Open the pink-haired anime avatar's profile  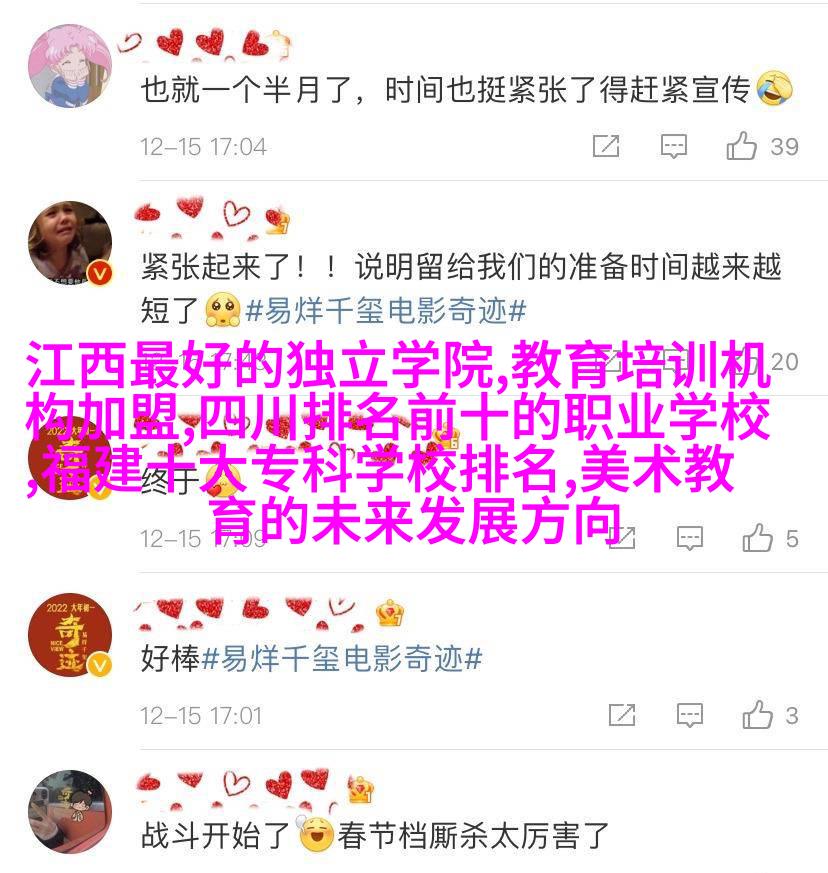coord(70,66)
